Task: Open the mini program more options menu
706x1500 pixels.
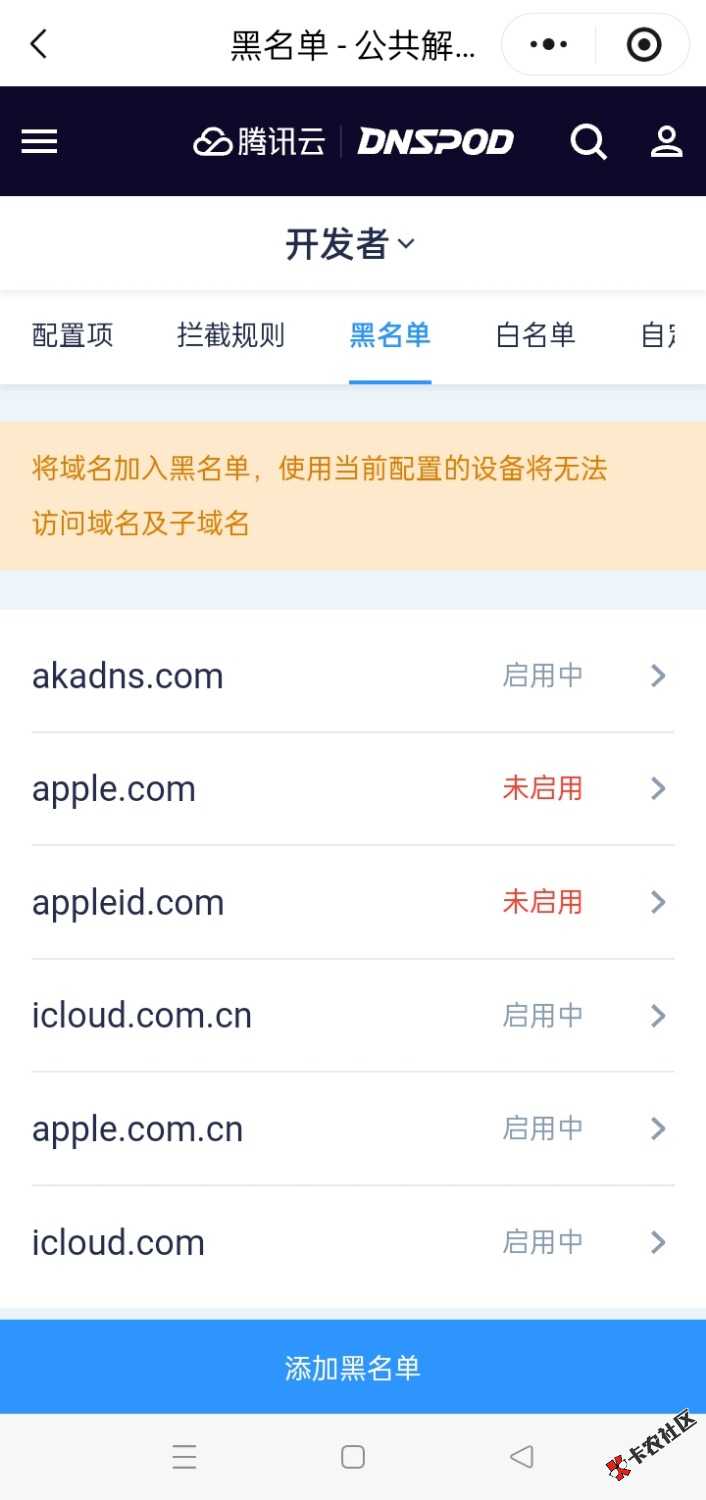Action: pyautogui.click(x=548, y=44)
